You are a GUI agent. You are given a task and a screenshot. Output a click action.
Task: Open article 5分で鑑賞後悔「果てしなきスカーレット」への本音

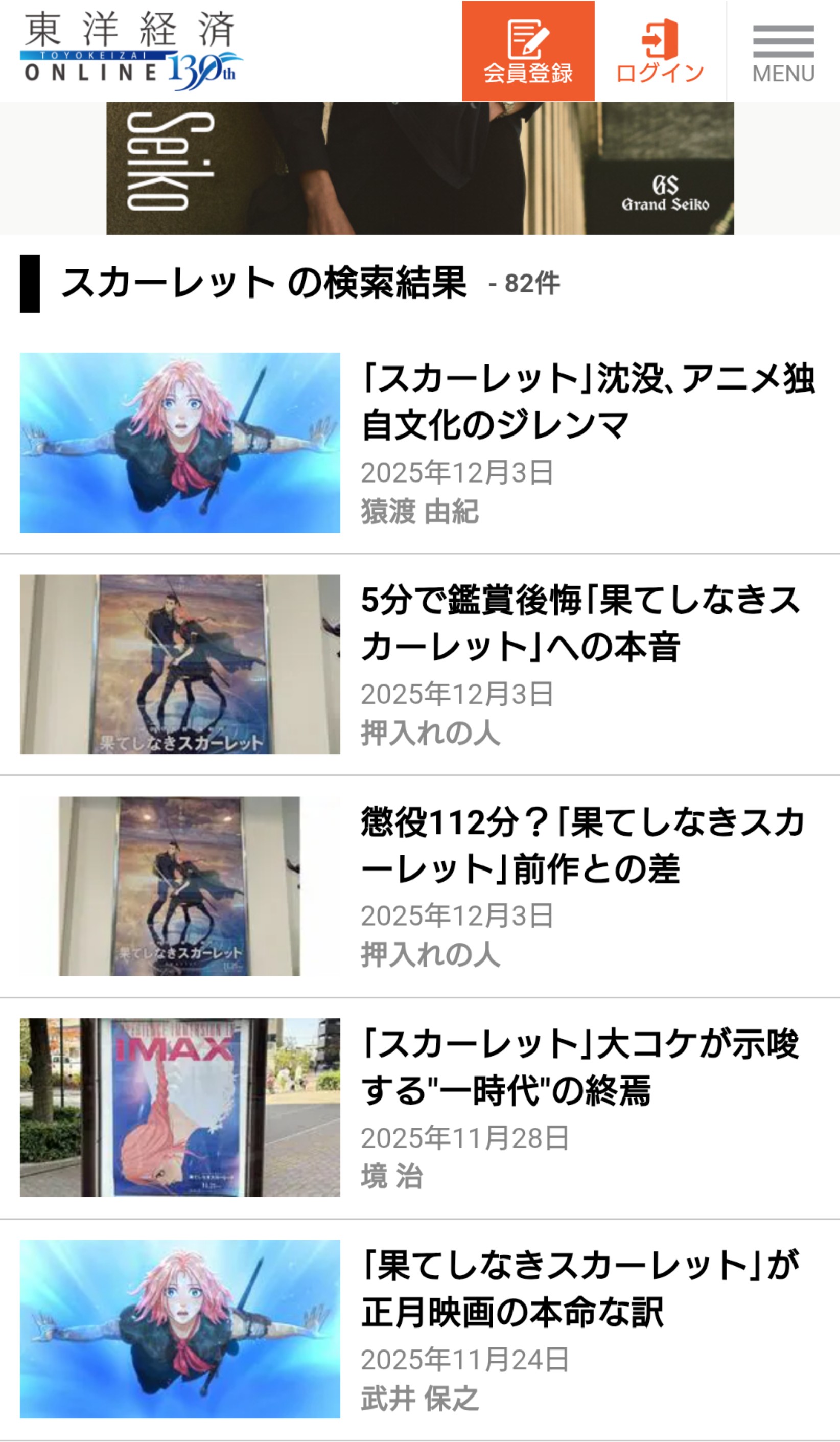click(580, 623)
